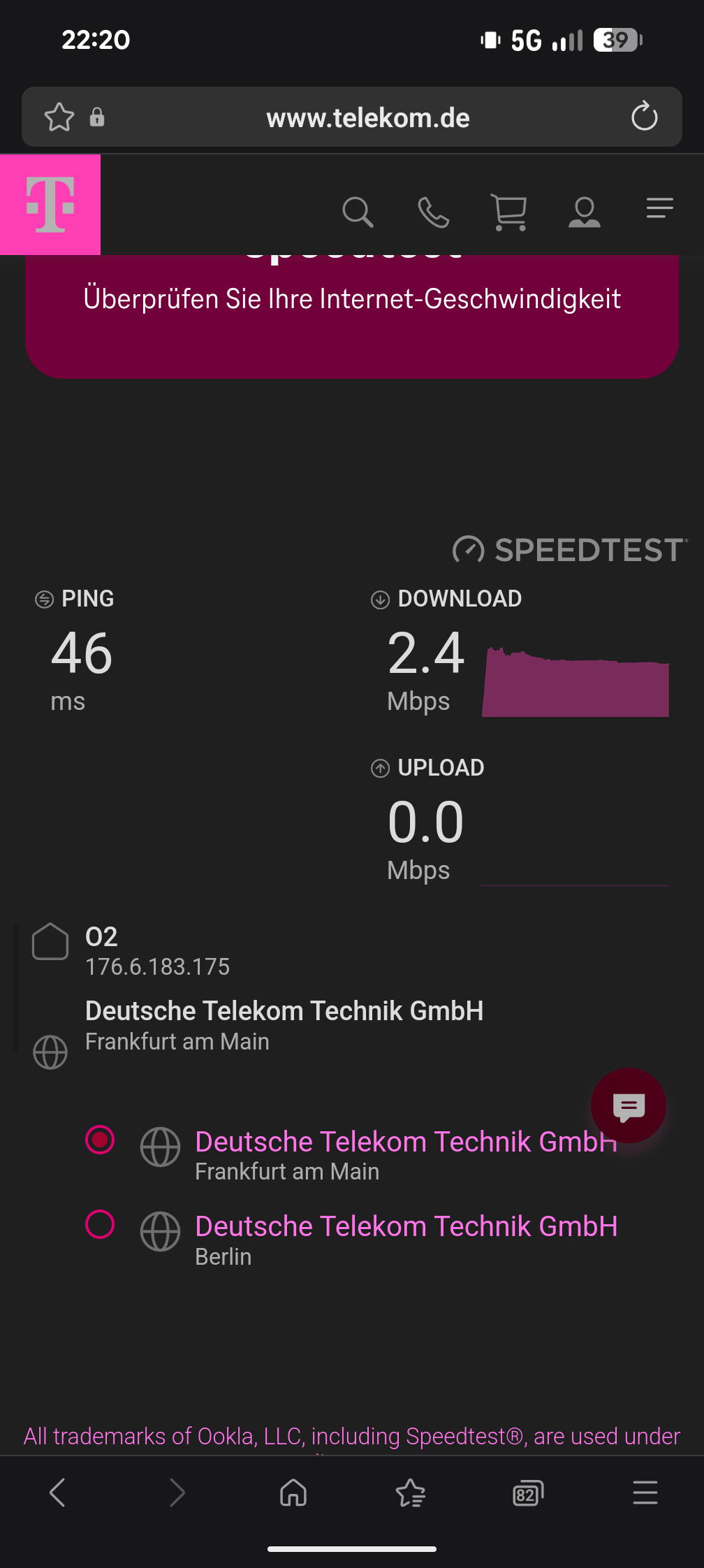Reload the telekom.de page

point(644,117)
